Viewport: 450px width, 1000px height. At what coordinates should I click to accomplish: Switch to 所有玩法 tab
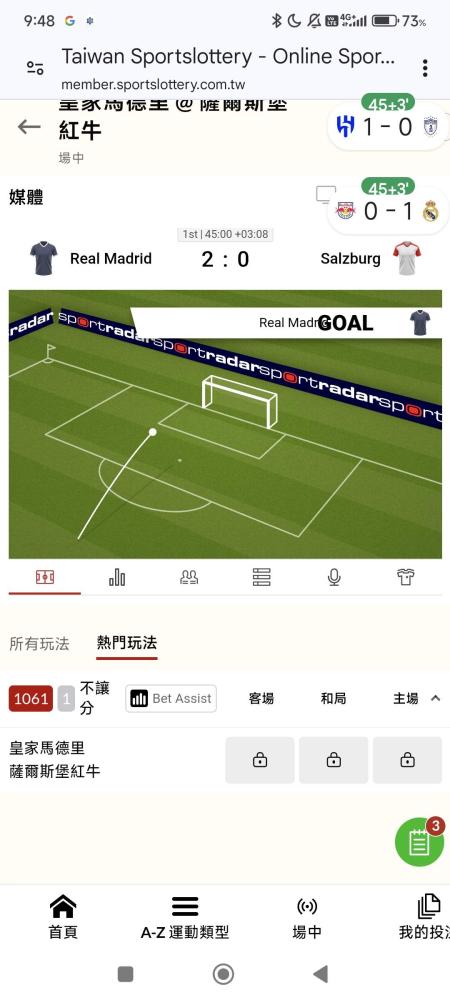click(x=40, y=643)
